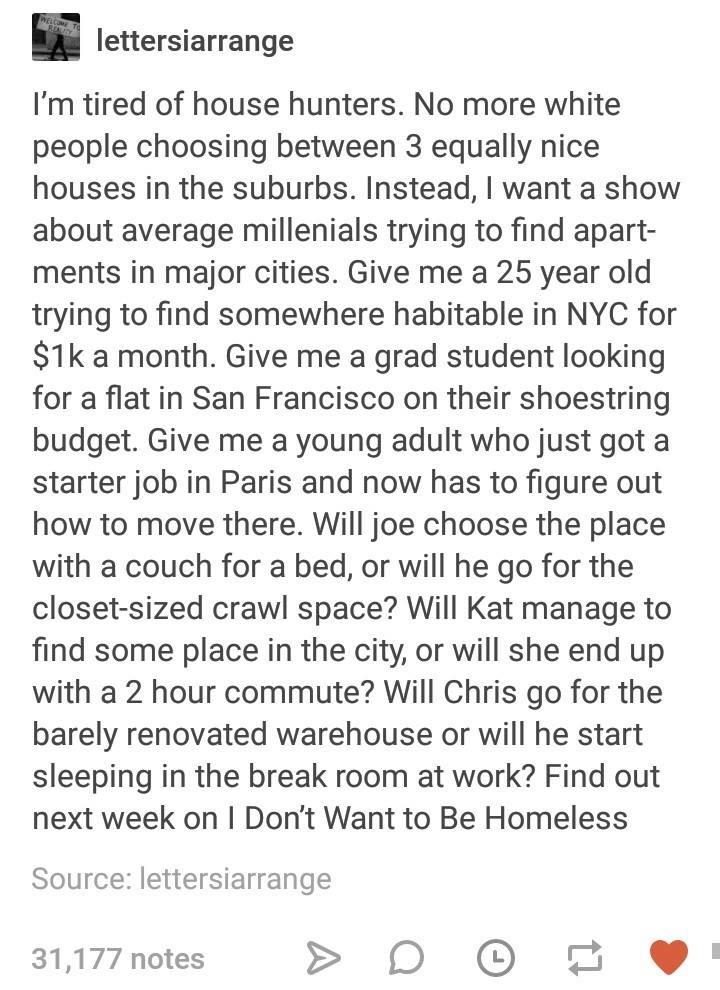This screenshot has height=990, width=720.
Task: Tap the lettersiarrange avatar picture
Action: (58, 37)
